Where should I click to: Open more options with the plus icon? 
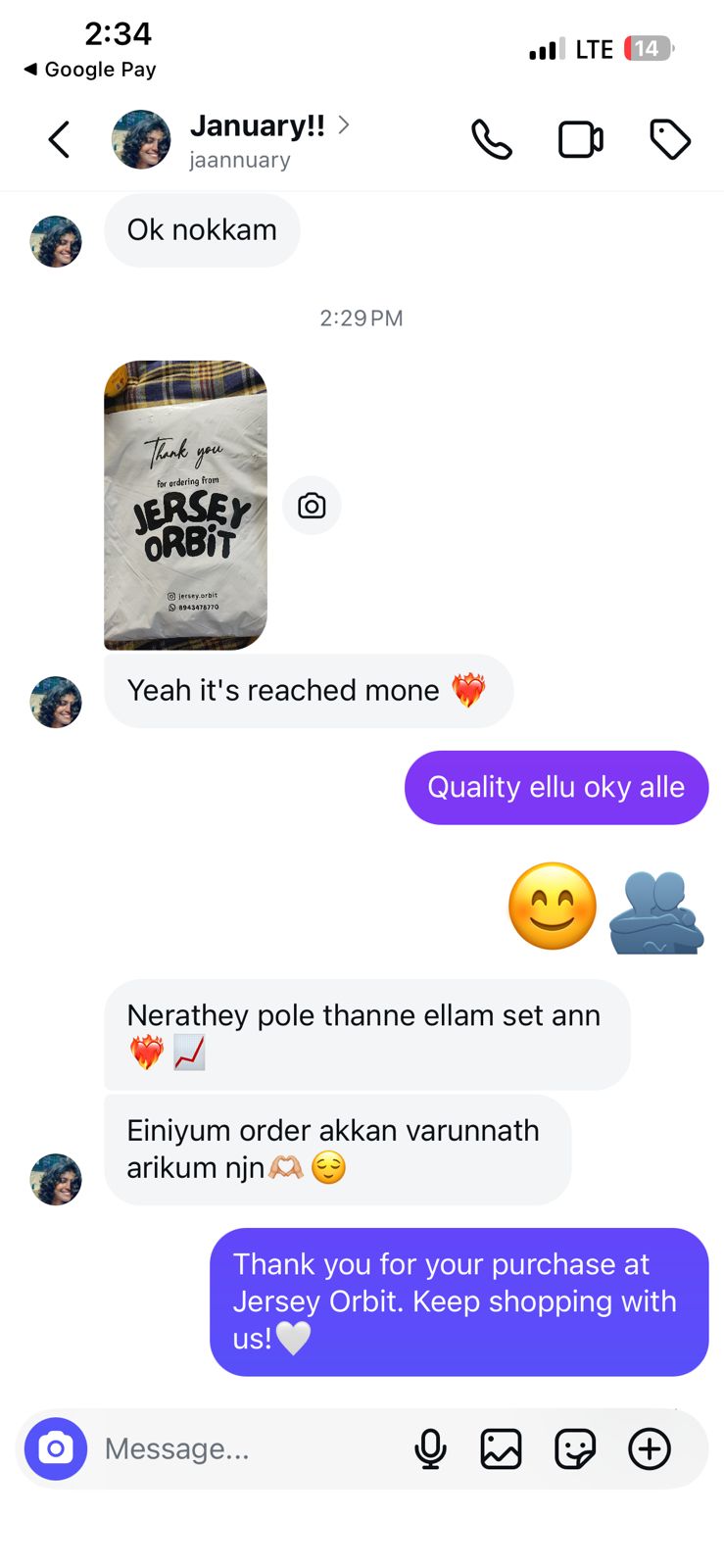(650, 1448)
